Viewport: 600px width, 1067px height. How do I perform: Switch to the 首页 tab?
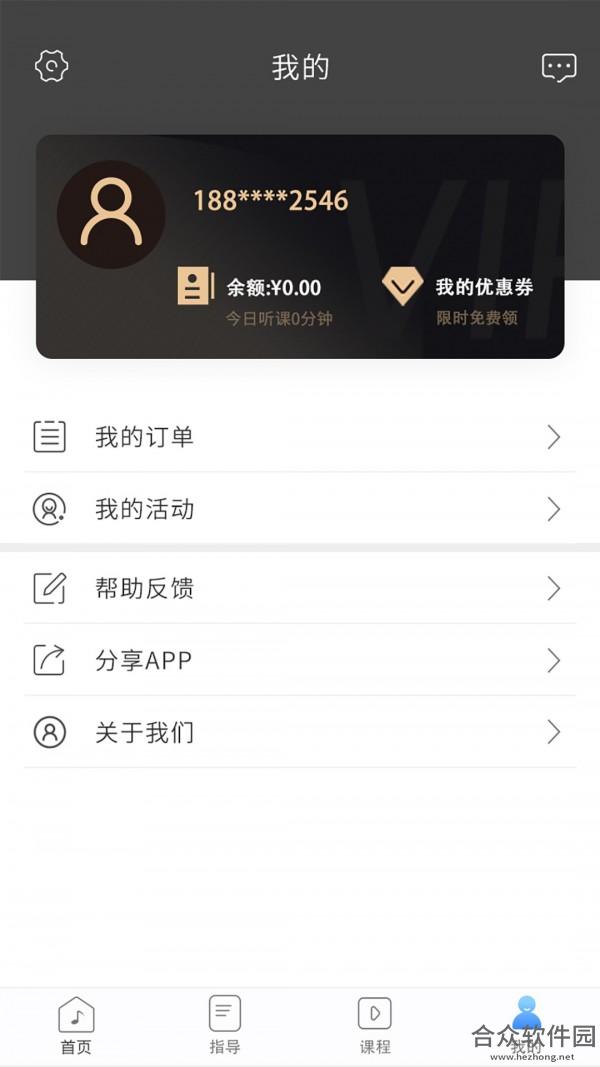pos(76,1026)
